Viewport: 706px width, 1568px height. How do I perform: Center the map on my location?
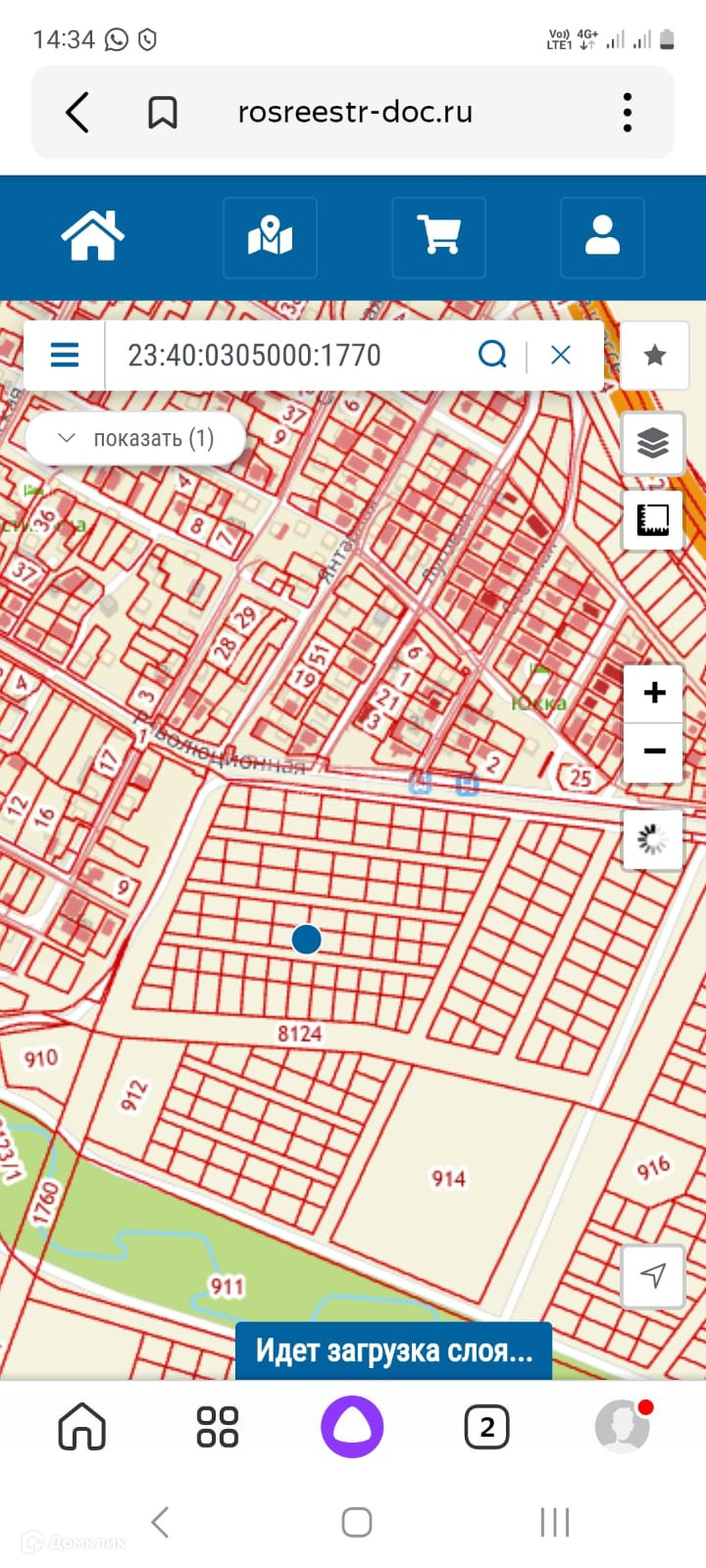[x=653, y=1274]
